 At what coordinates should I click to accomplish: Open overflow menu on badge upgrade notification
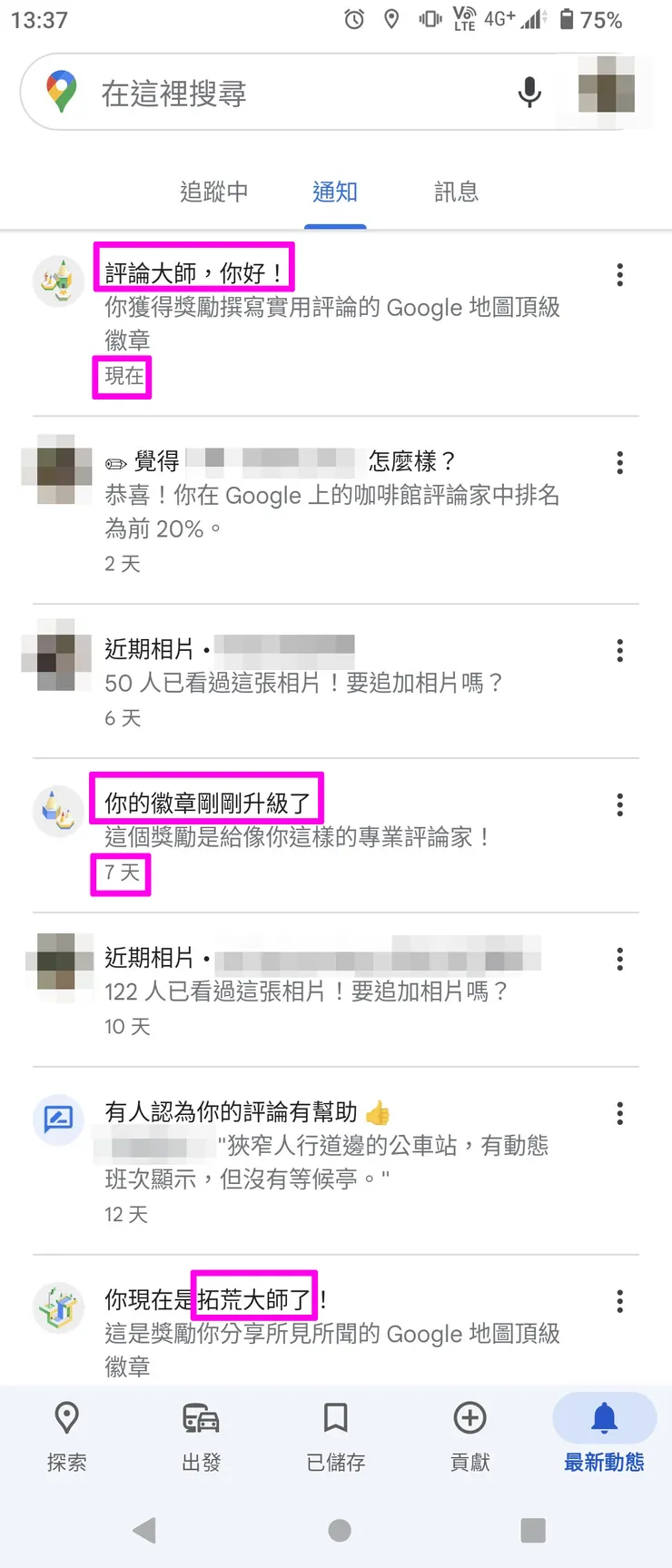coord(619,805)
